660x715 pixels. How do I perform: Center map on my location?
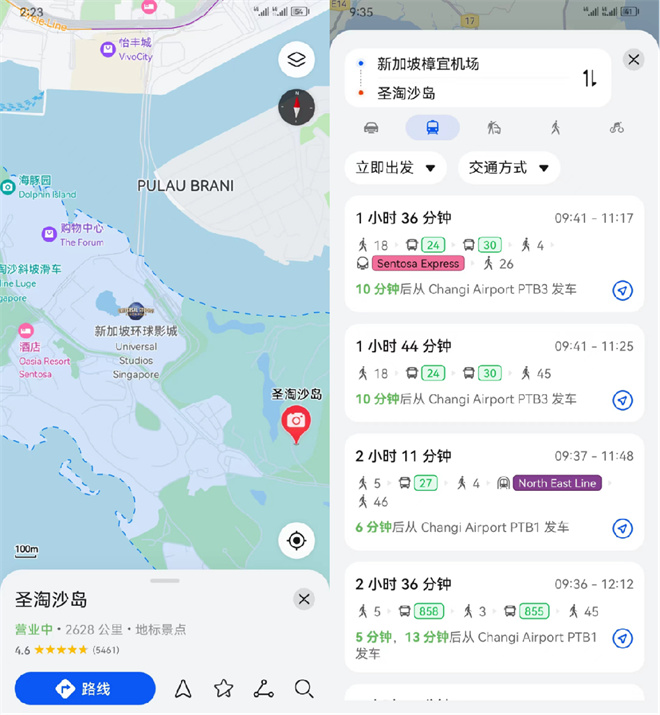pos(296,541)
